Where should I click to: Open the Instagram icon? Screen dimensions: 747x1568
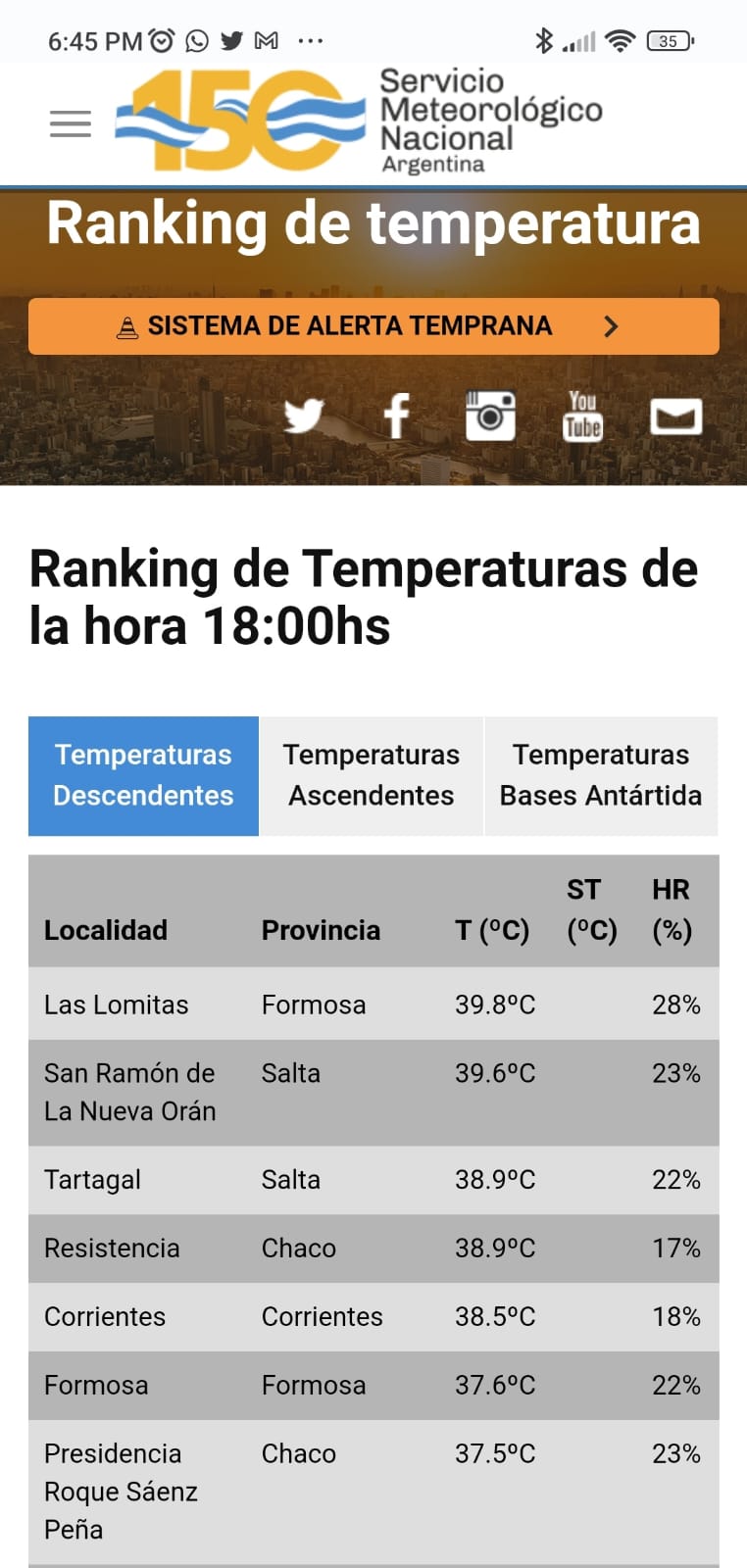(x=490, y=416)
